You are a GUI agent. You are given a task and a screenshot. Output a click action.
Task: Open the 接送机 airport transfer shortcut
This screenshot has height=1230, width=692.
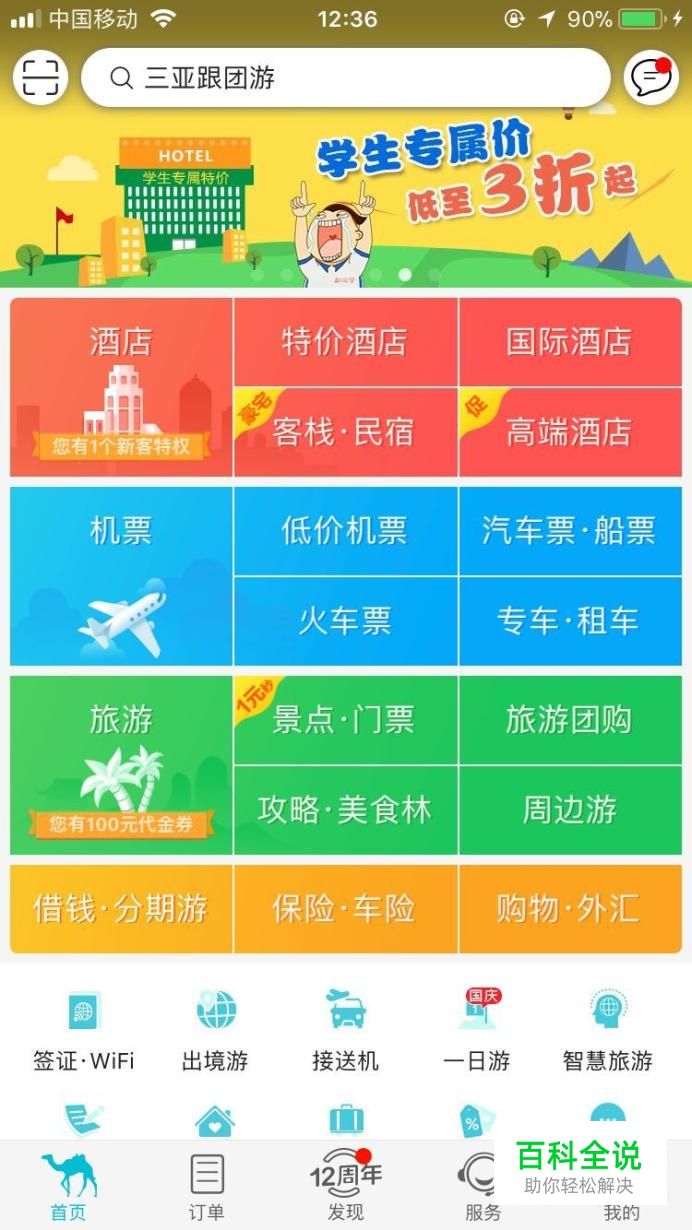pos(346,1030)
